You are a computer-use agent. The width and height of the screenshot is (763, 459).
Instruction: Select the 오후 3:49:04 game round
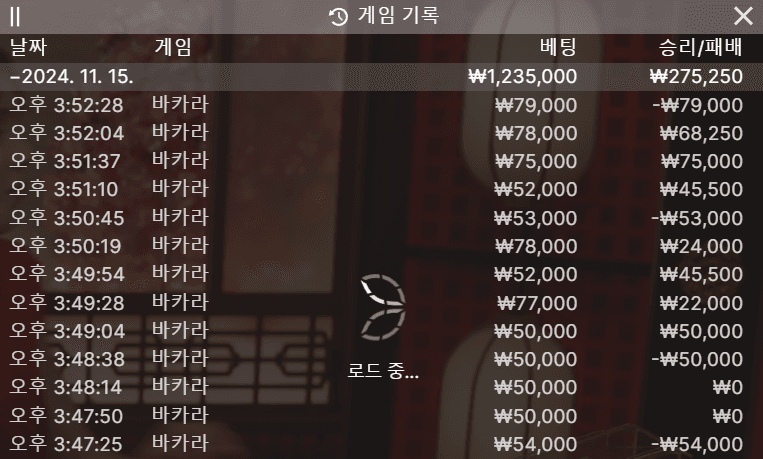coord(380,330)
